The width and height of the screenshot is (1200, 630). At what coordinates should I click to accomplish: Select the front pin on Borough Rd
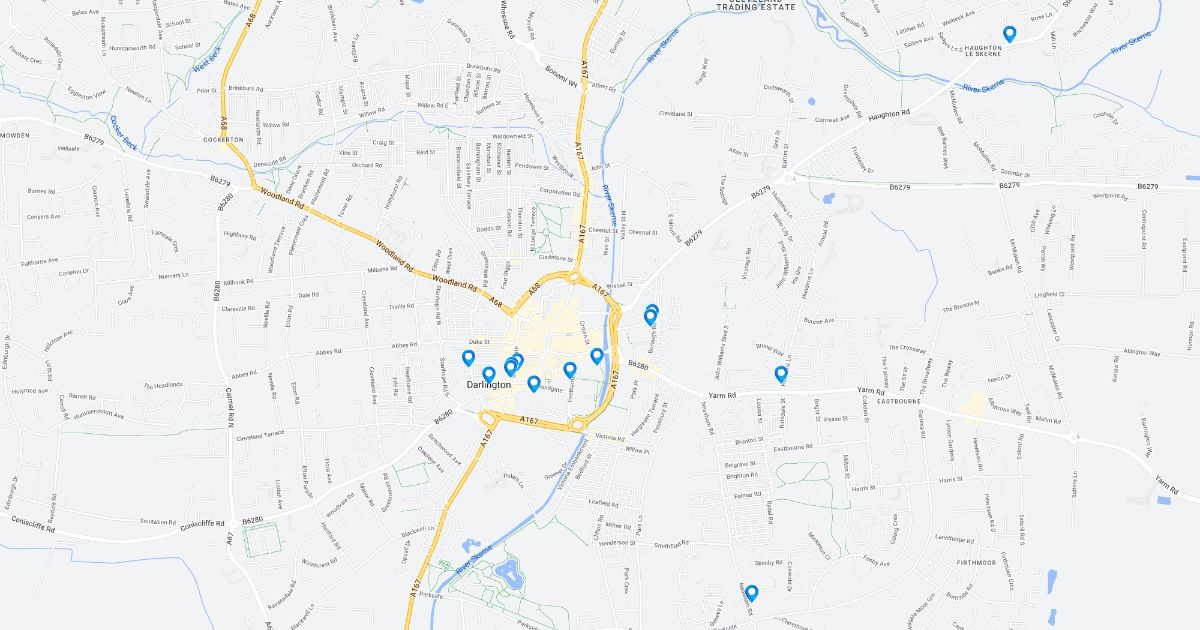[650, 317]
